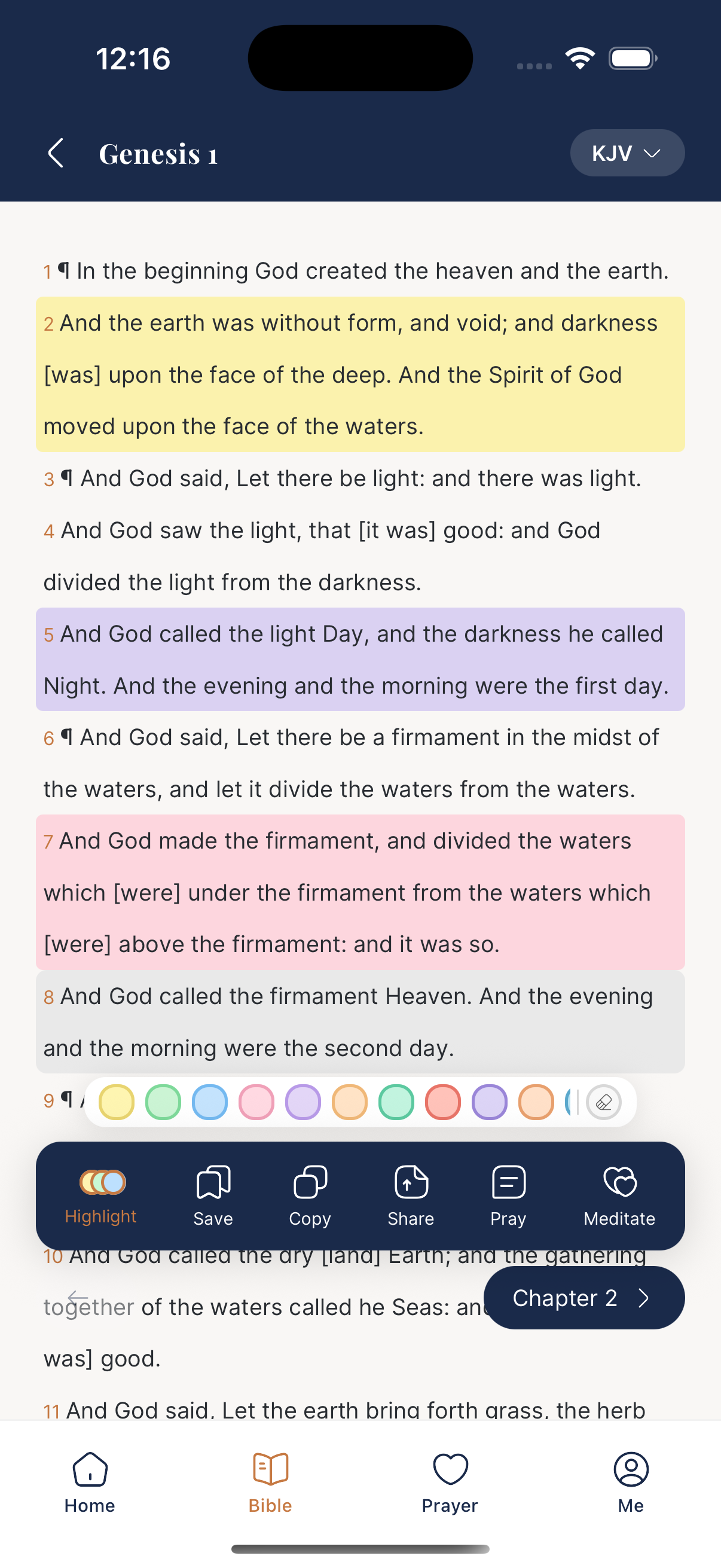Image resolution: width=721 pixels, height=1568 pixels.
Task: Tap the eraser to remove highlight
Action: coord(604,1102)
